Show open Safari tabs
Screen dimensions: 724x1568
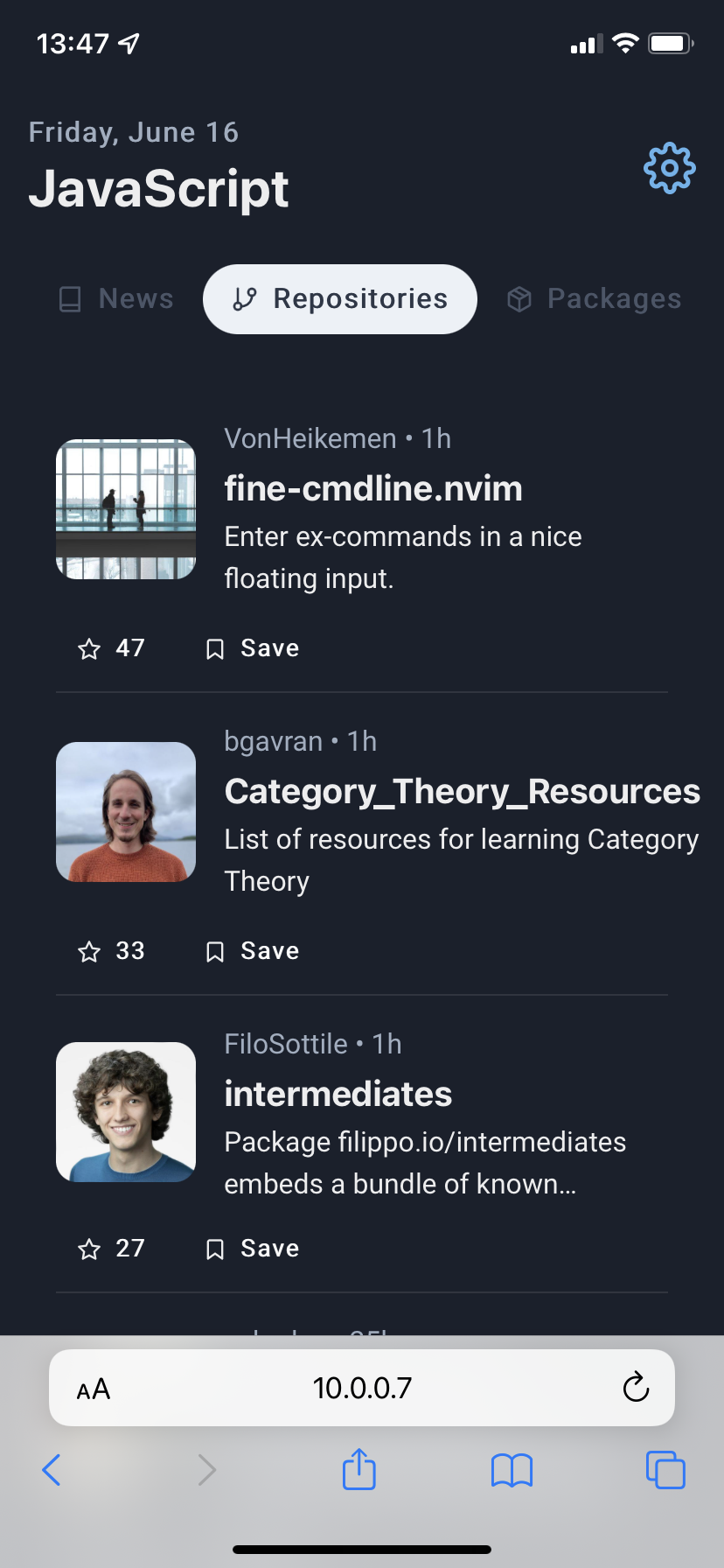tap(665, 1470)
